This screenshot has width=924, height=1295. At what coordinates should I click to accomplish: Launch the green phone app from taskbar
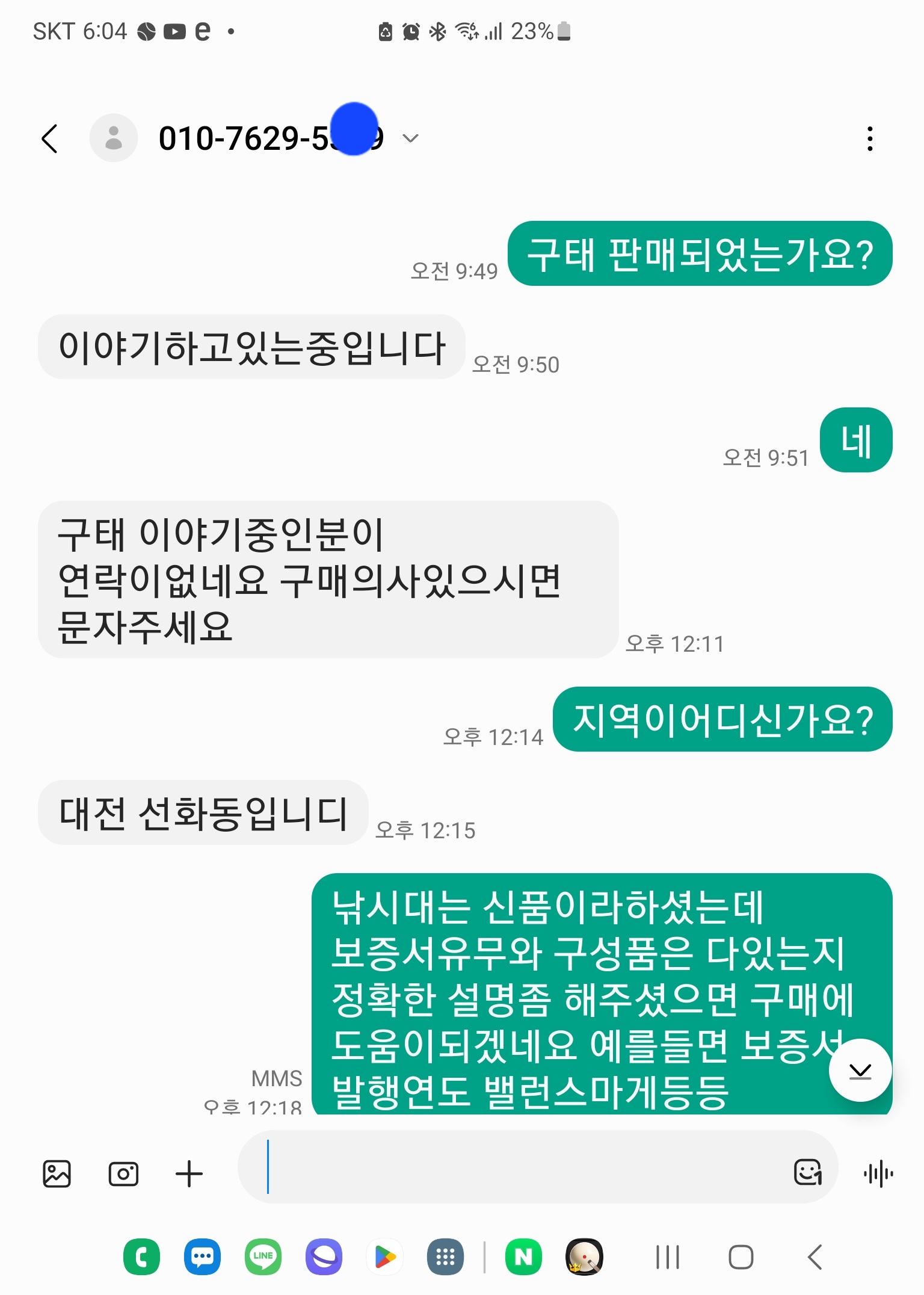coord(142,1256)
